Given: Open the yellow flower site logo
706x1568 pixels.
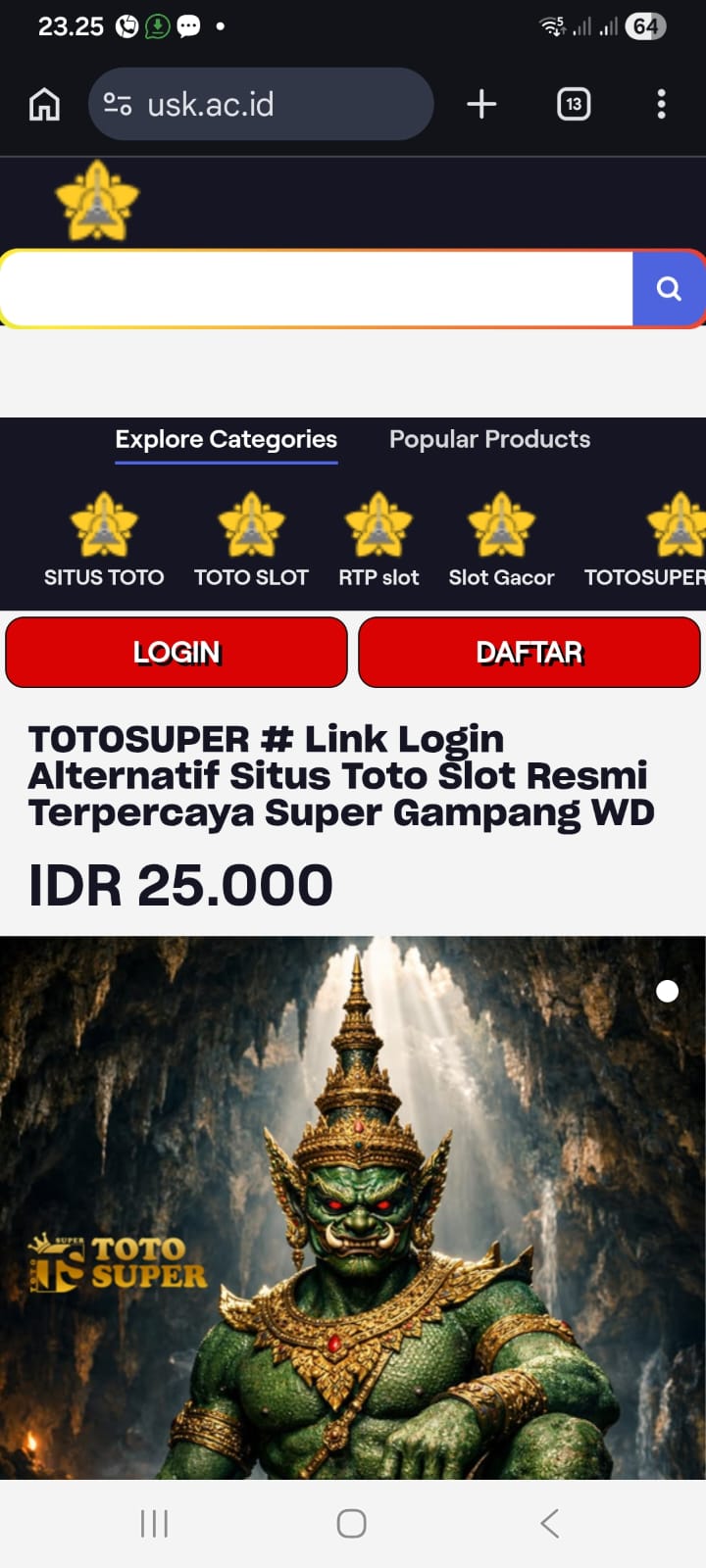Looking at the screenshot, I should 97,201.
